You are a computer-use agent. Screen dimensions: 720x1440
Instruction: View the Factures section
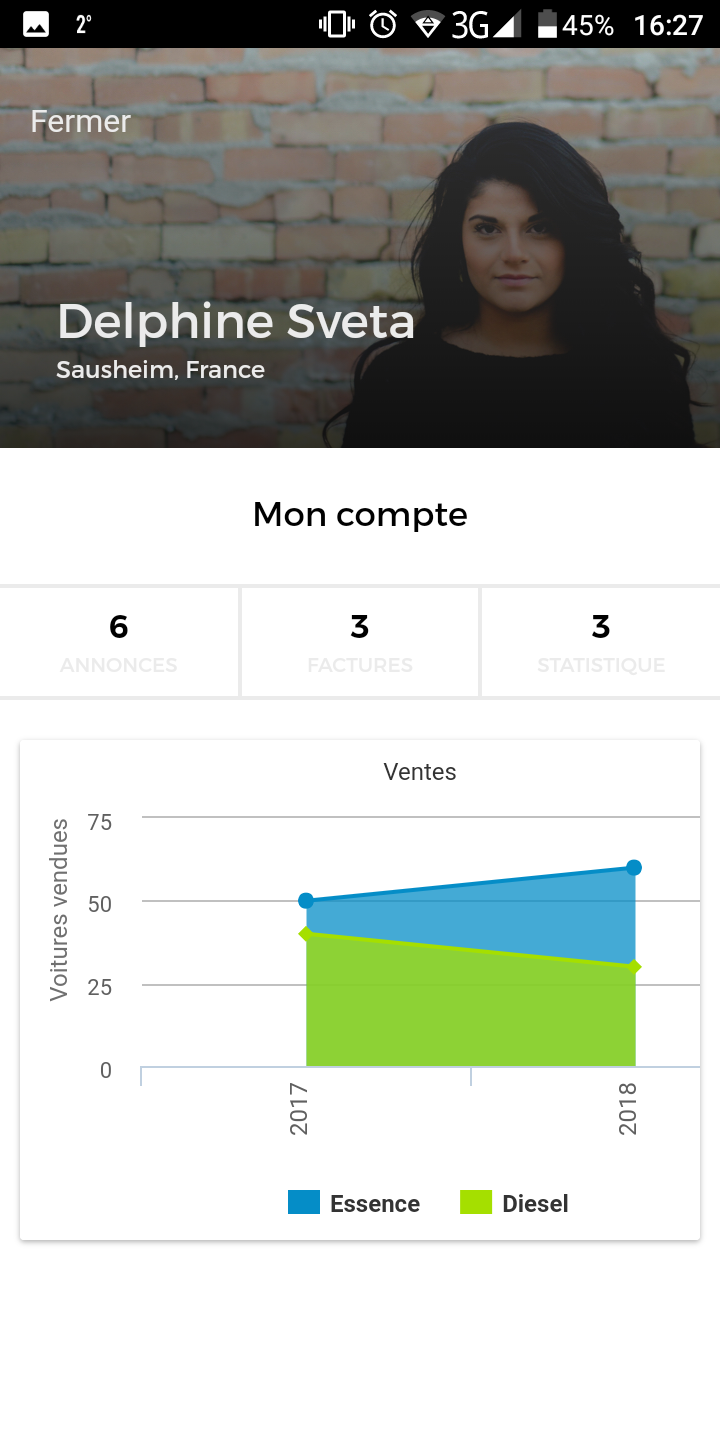coord(360,642)
